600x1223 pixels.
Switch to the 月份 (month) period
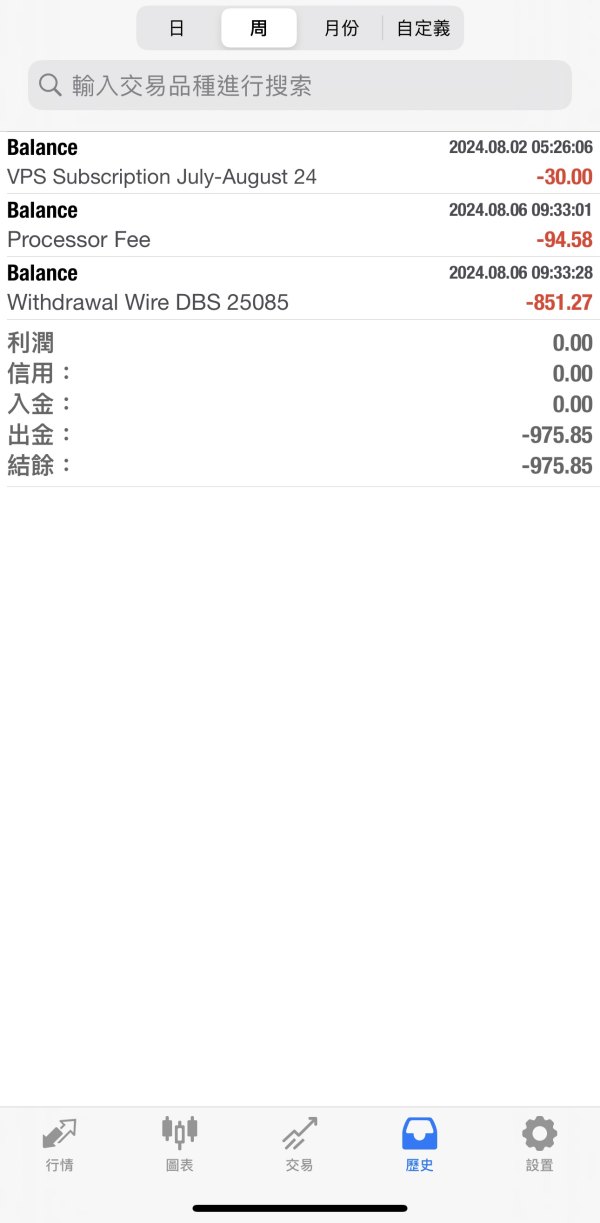[x=341, y=28]
